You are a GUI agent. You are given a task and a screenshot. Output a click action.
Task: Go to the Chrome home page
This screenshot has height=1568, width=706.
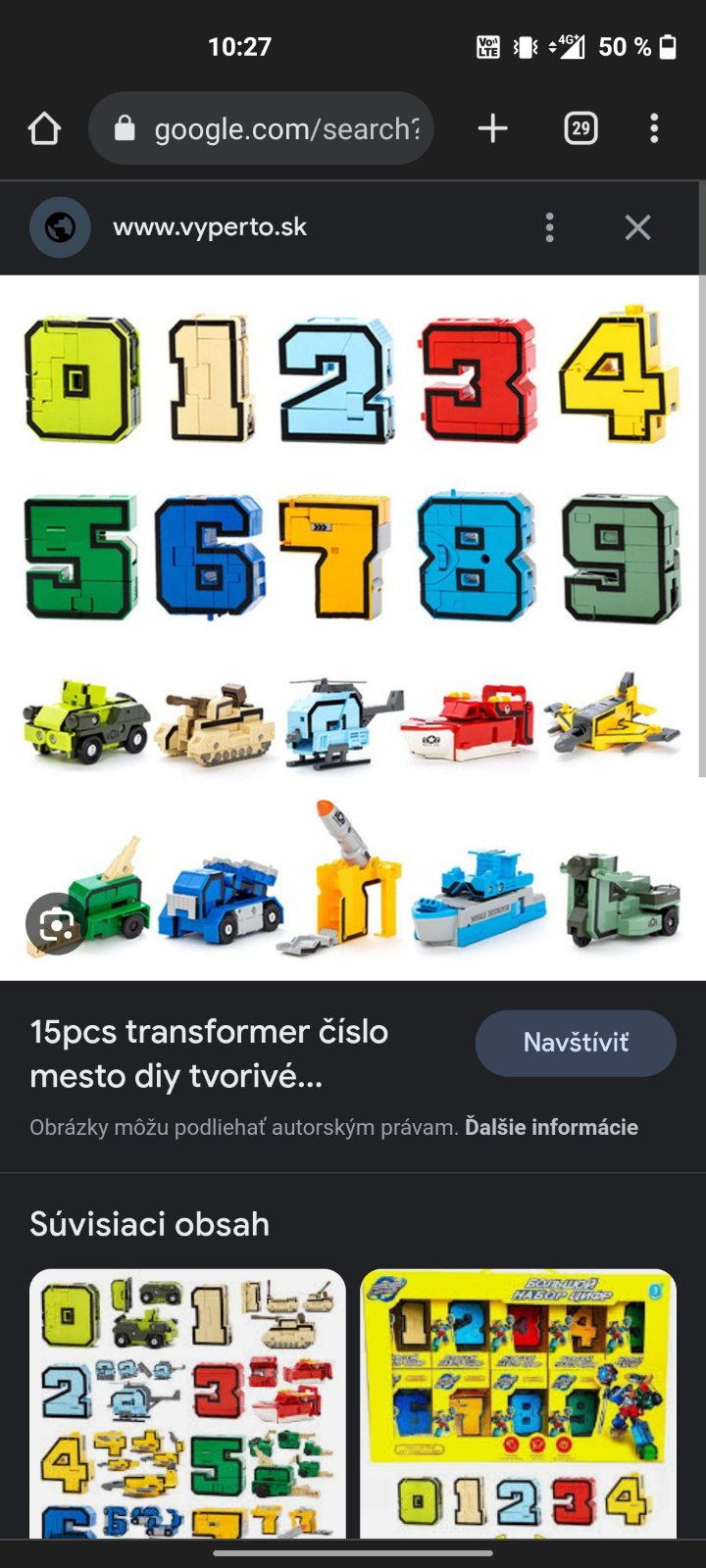tap(44, 128)
